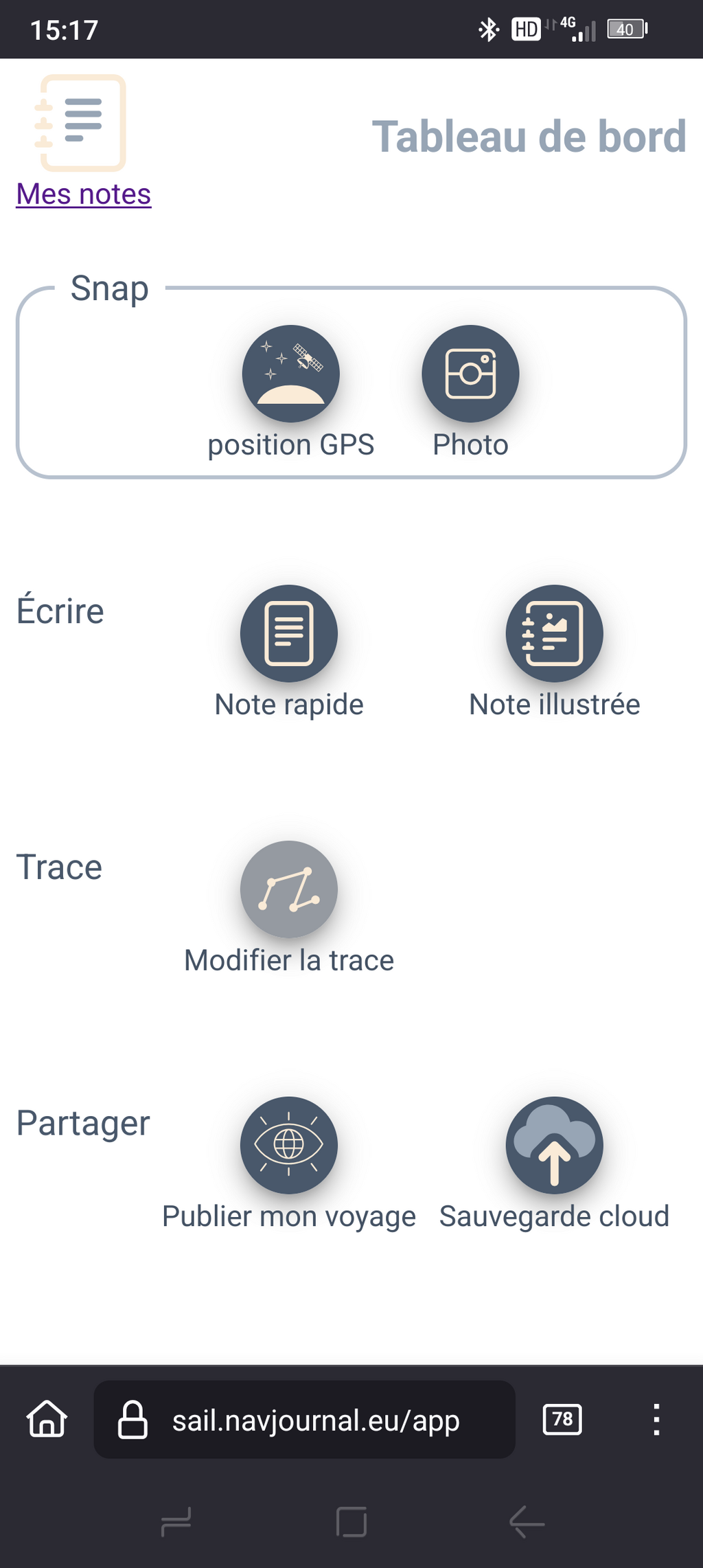Create a Note rapide
This screenshot has width=703, height=1568.
289,633
